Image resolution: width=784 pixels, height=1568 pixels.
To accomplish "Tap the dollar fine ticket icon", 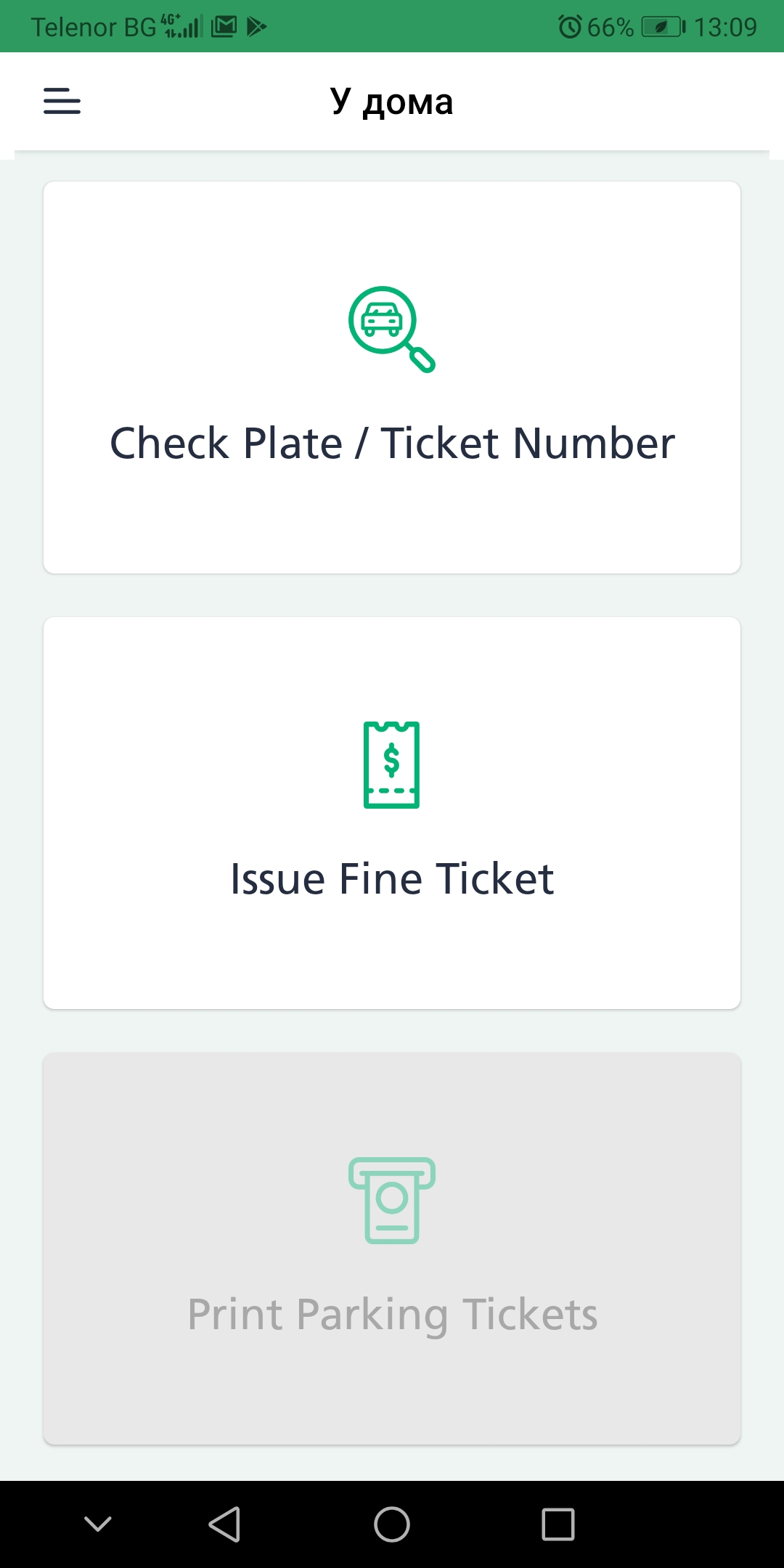I will (392, 764).
